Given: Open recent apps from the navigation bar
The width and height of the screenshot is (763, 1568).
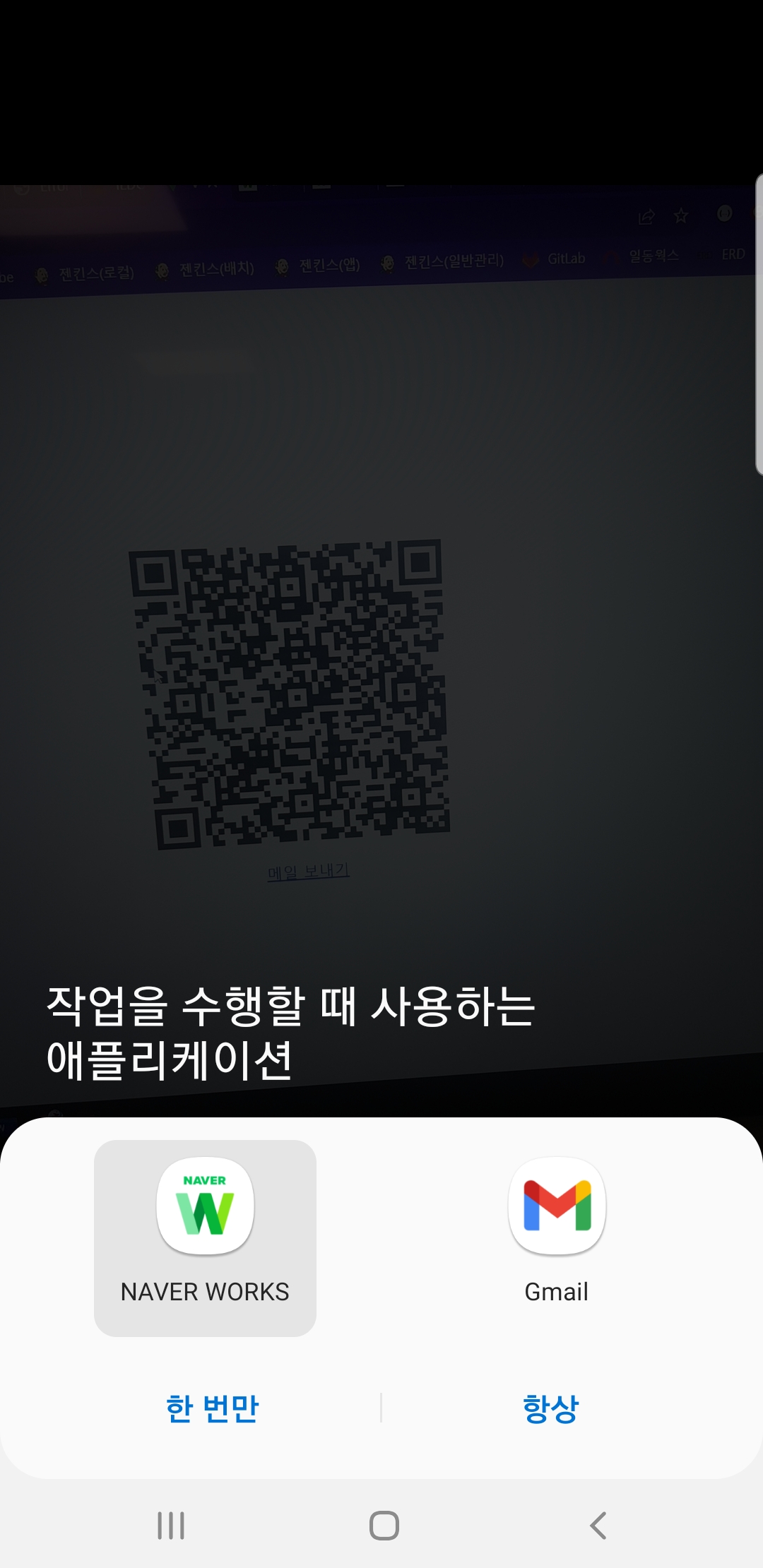Looking at the screenshot, I should [x=171, y=1526].
